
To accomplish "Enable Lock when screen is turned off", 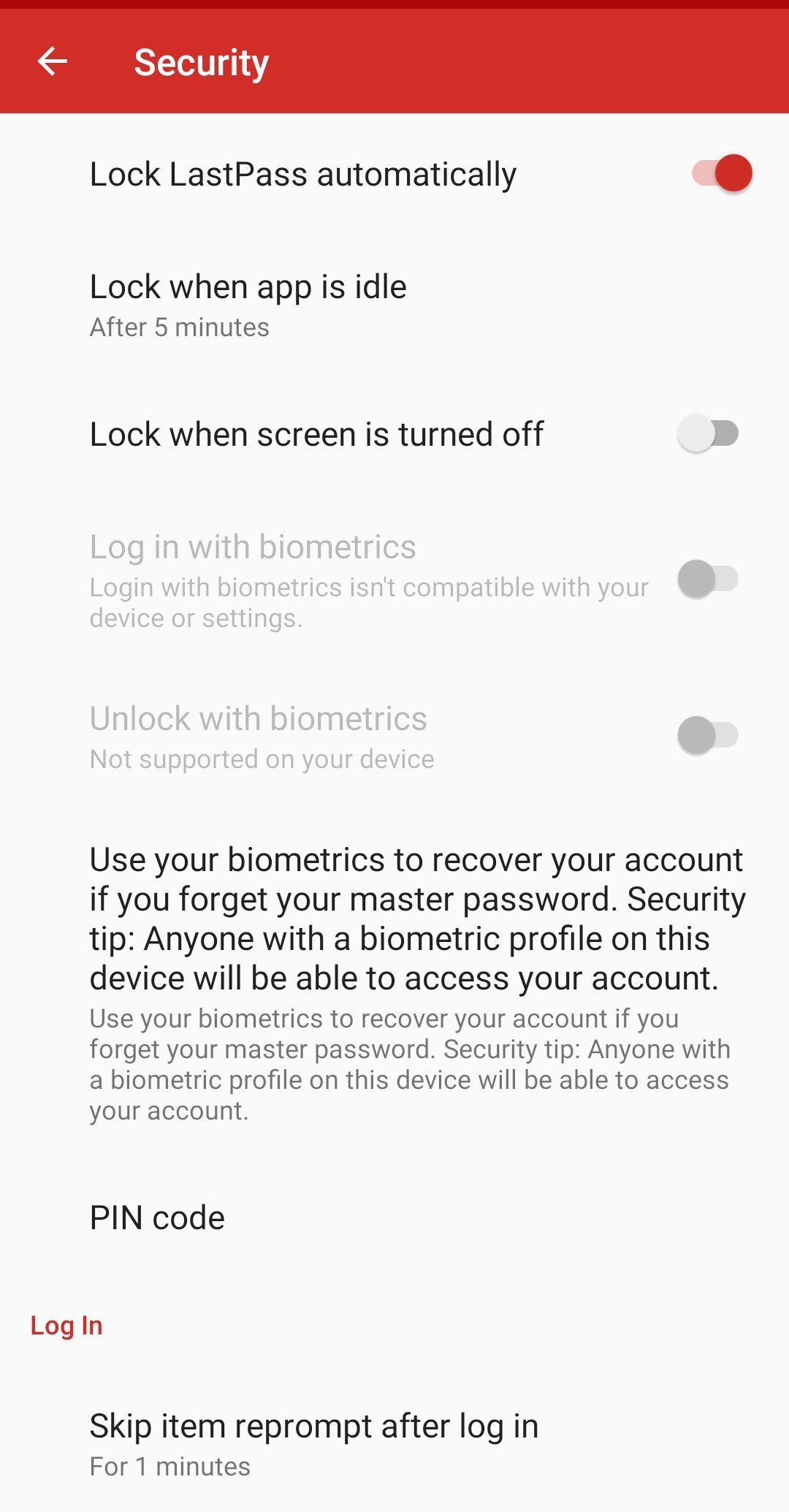I will (x=707, y=434).
